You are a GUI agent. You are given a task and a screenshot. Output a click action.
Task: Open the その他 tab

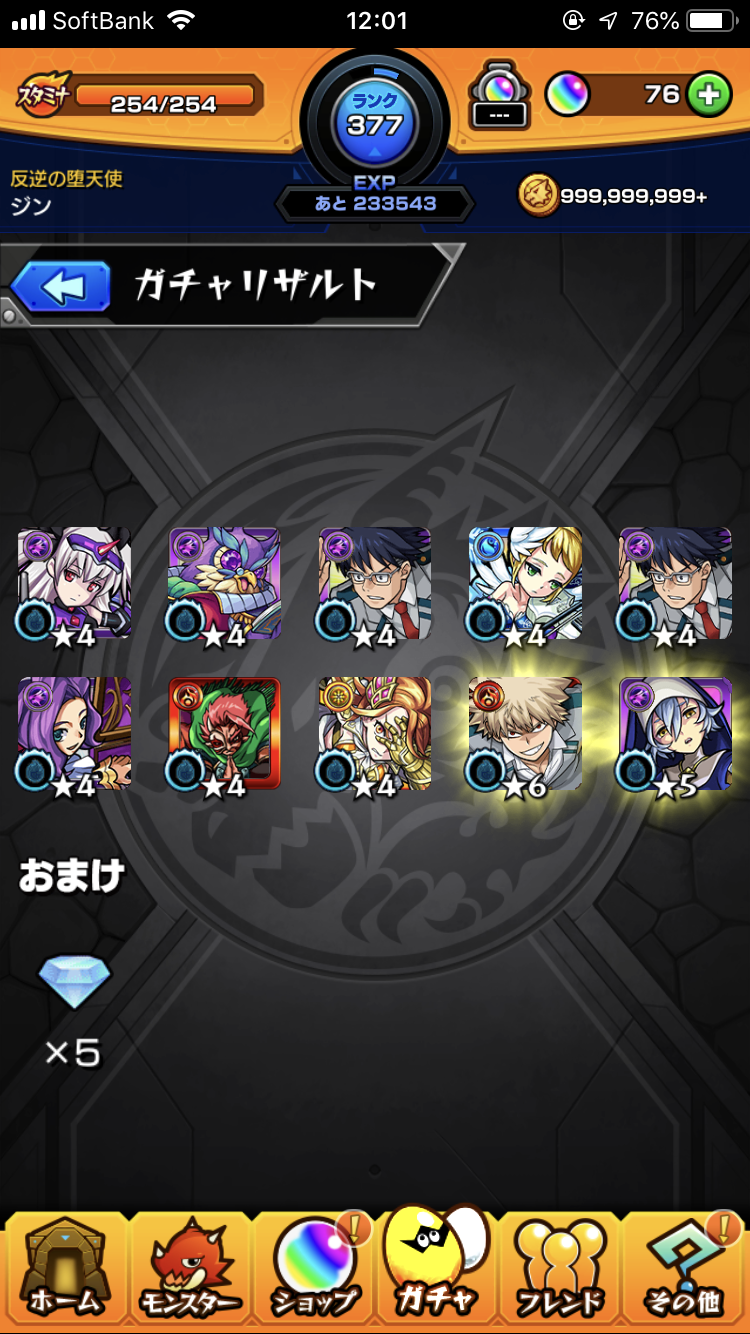pyautogui.click(x=684, y=1266)
